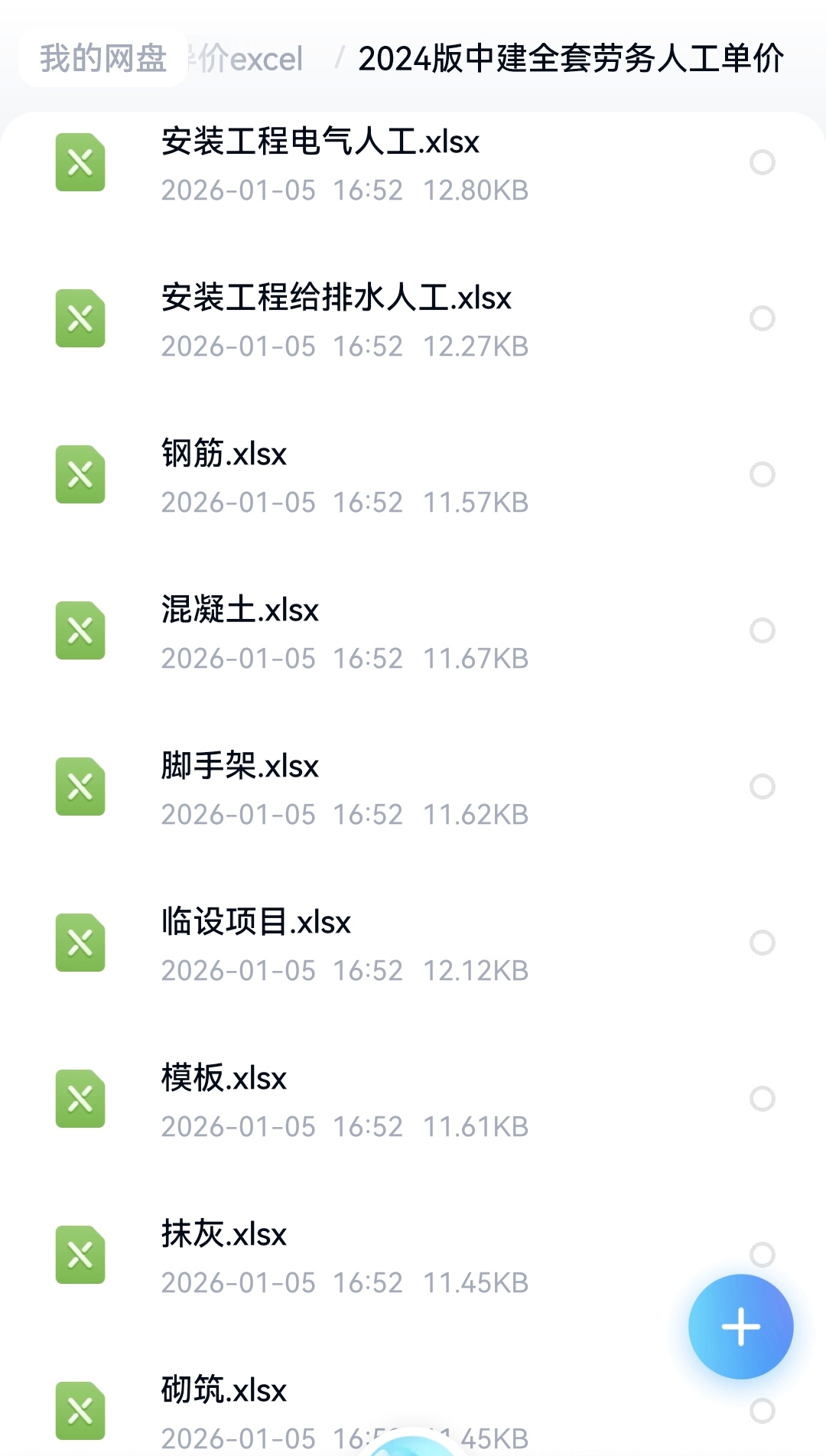Tap the blue plus add button

tap(740, 1327)
